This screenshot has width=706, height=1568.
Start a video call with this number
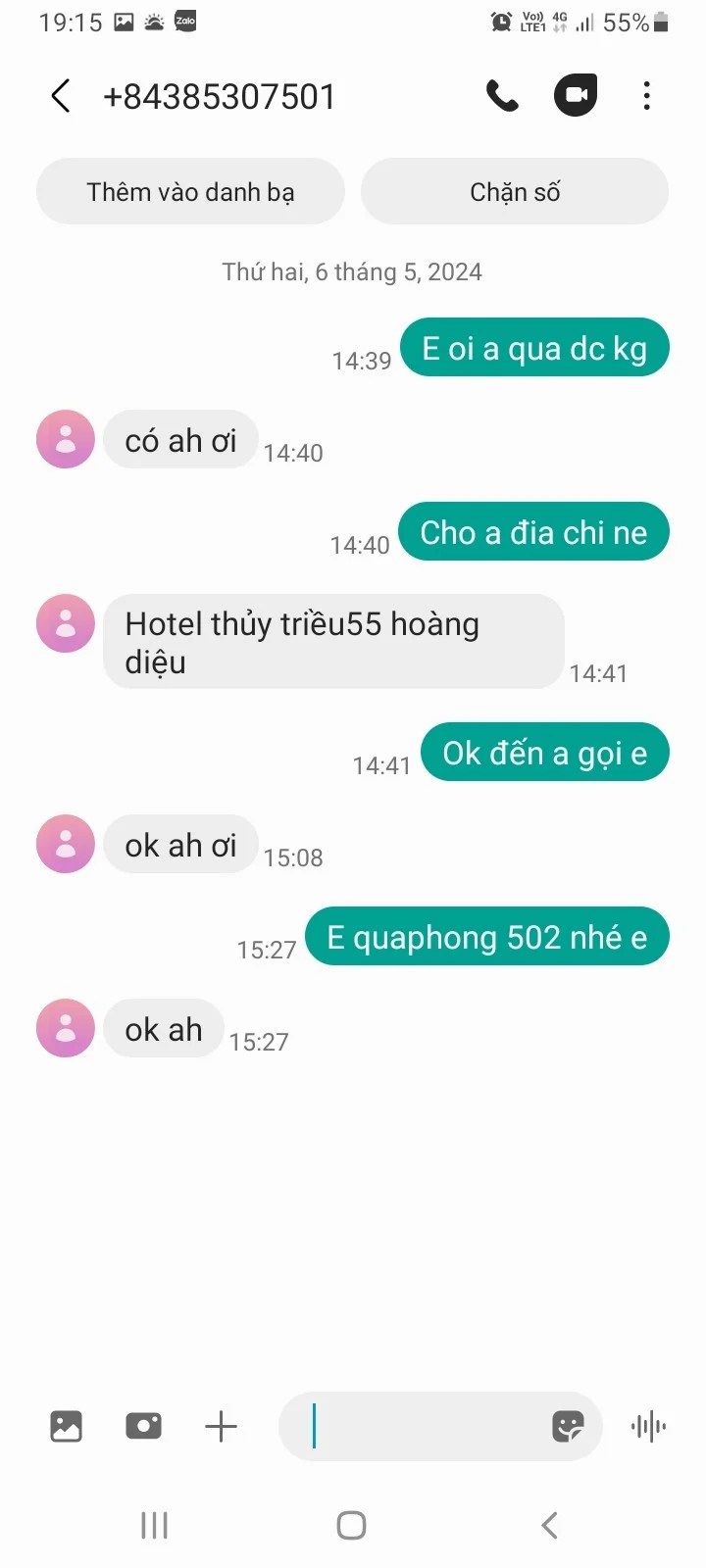pos(576,96)
